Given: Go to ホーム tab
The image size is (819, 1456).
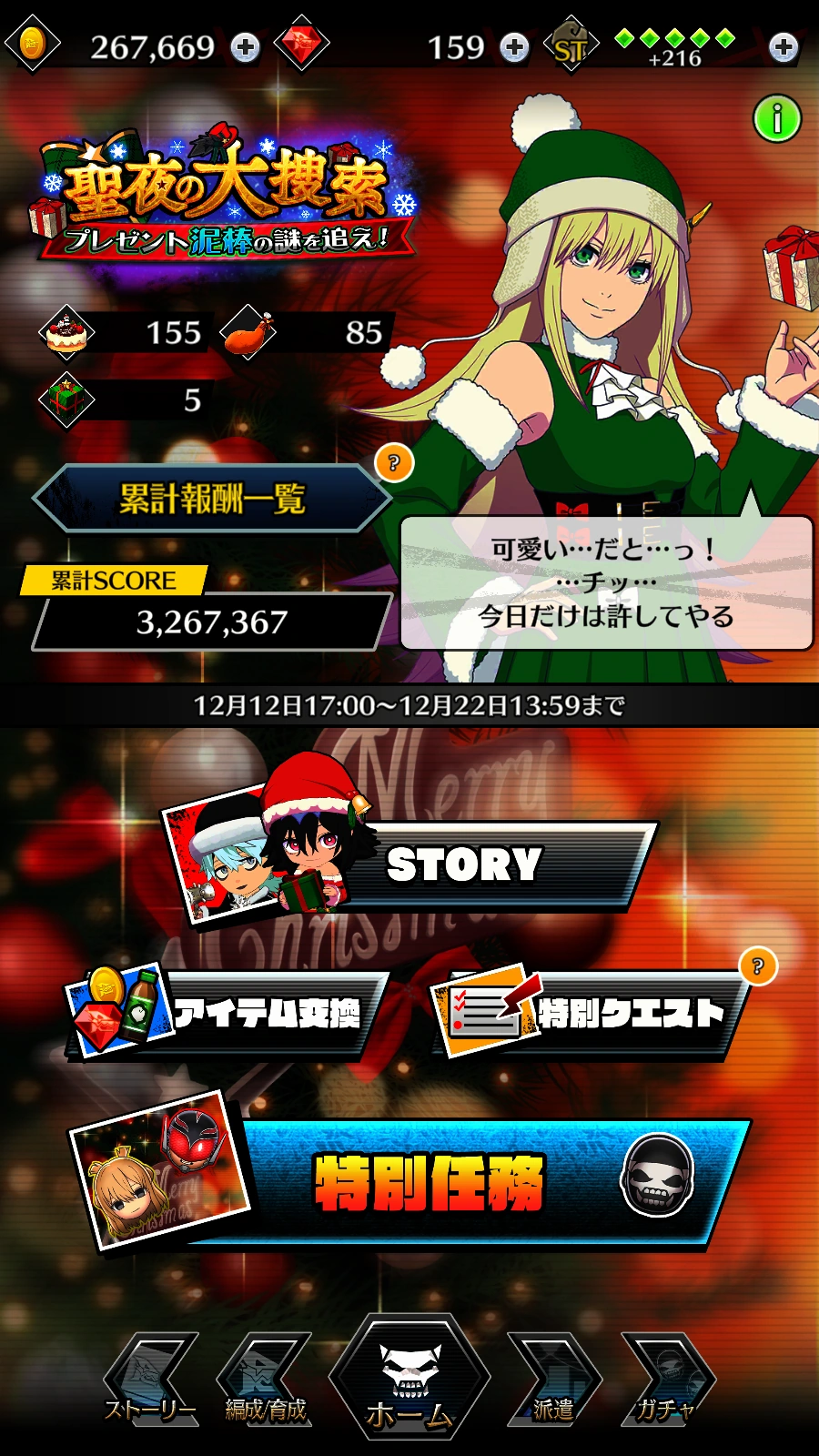Looking at the screenshot, I should click(x=409, y=1379).
